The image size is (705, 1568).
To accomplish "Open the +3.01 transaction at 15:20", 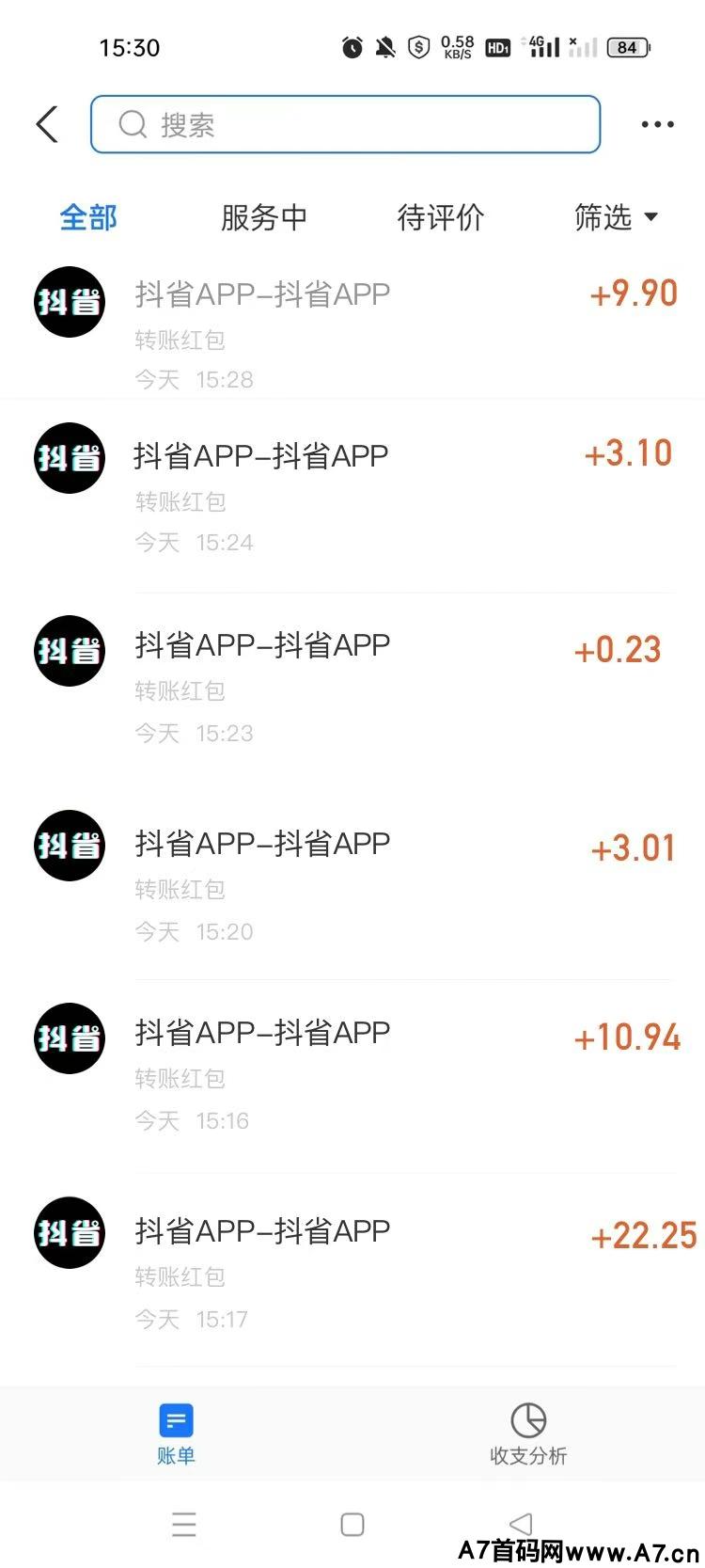I will pos(352,884).
